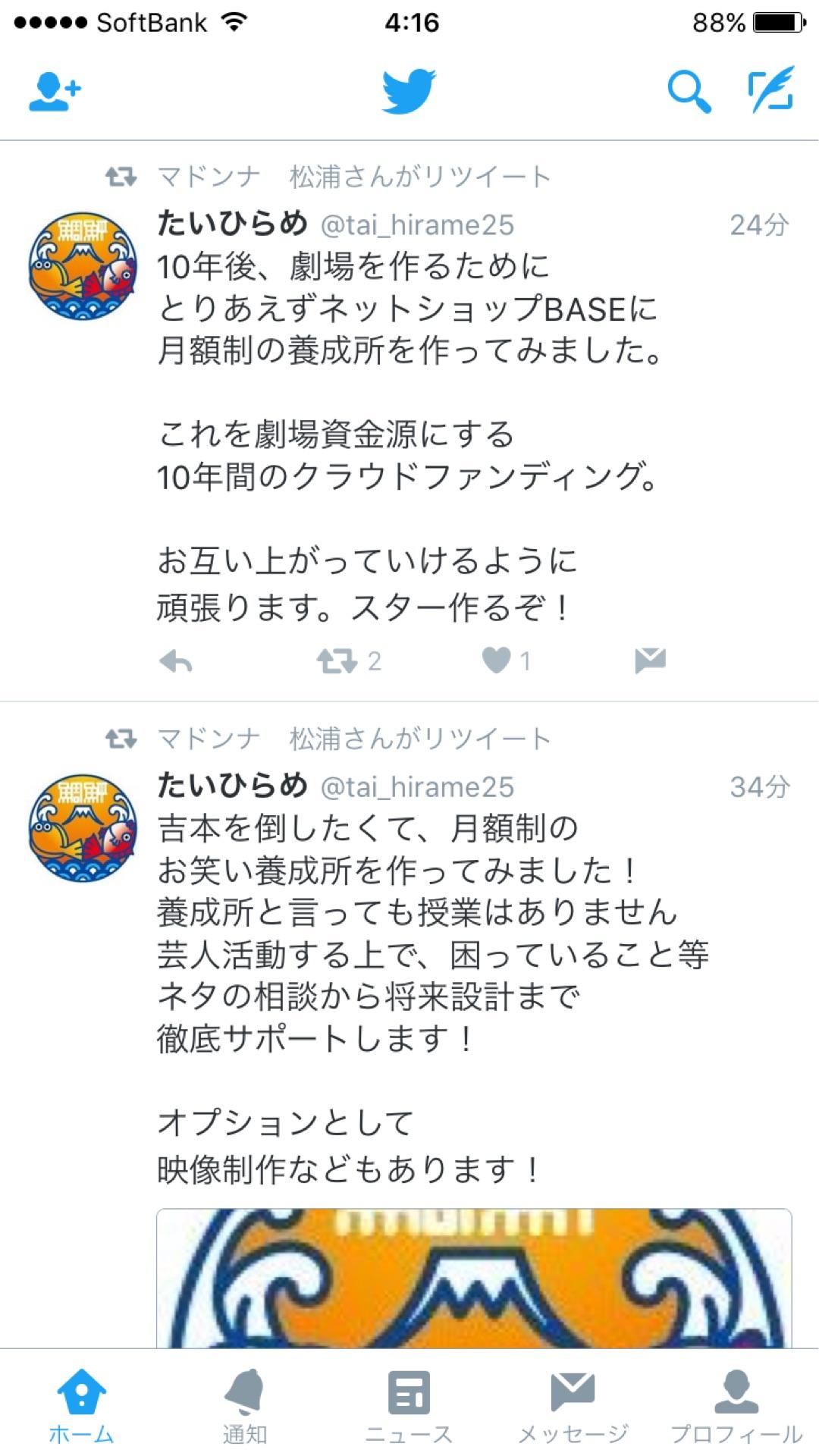Send the first tweet via direct message
819x1456 pixels.
pyautogui.click(x=650, y=661)
